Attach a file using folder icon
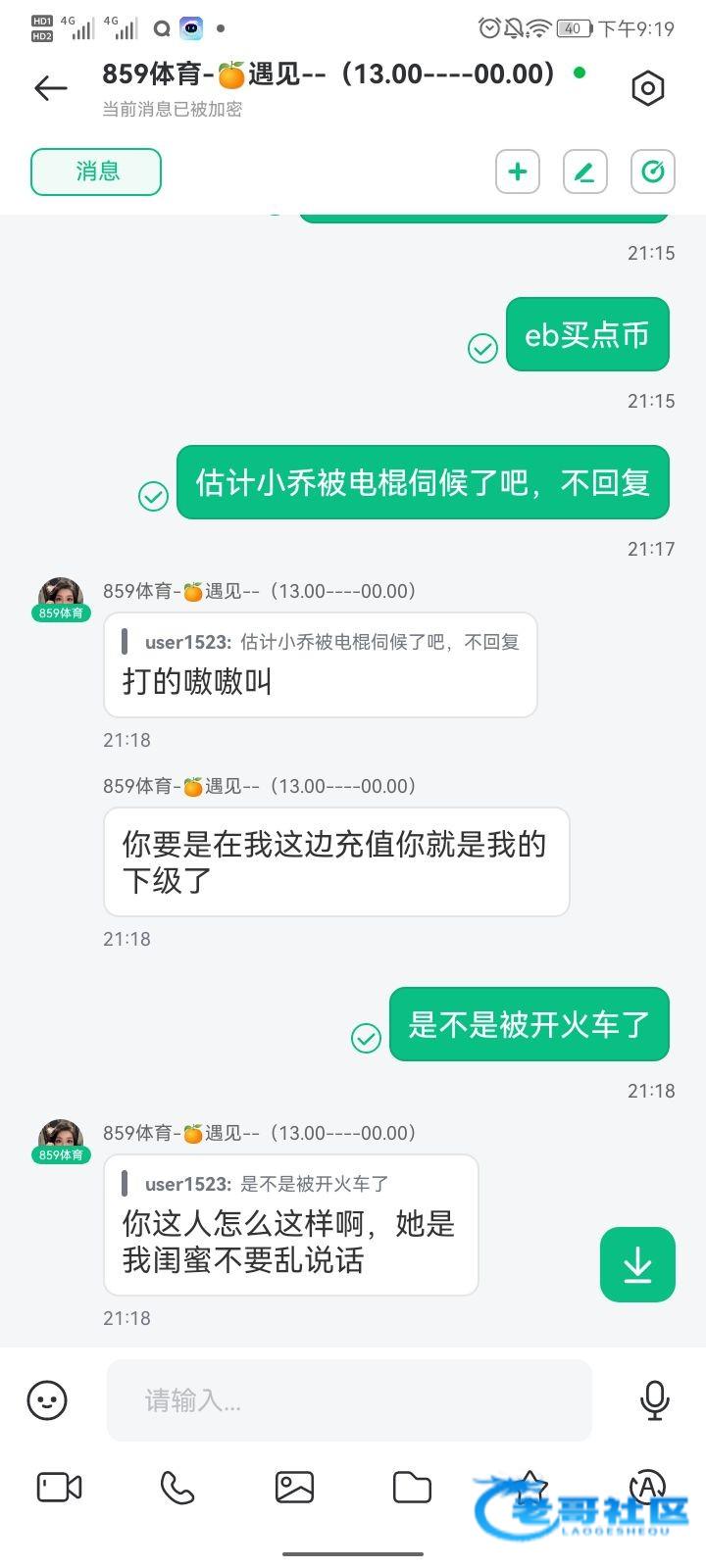 (412, 1488)
